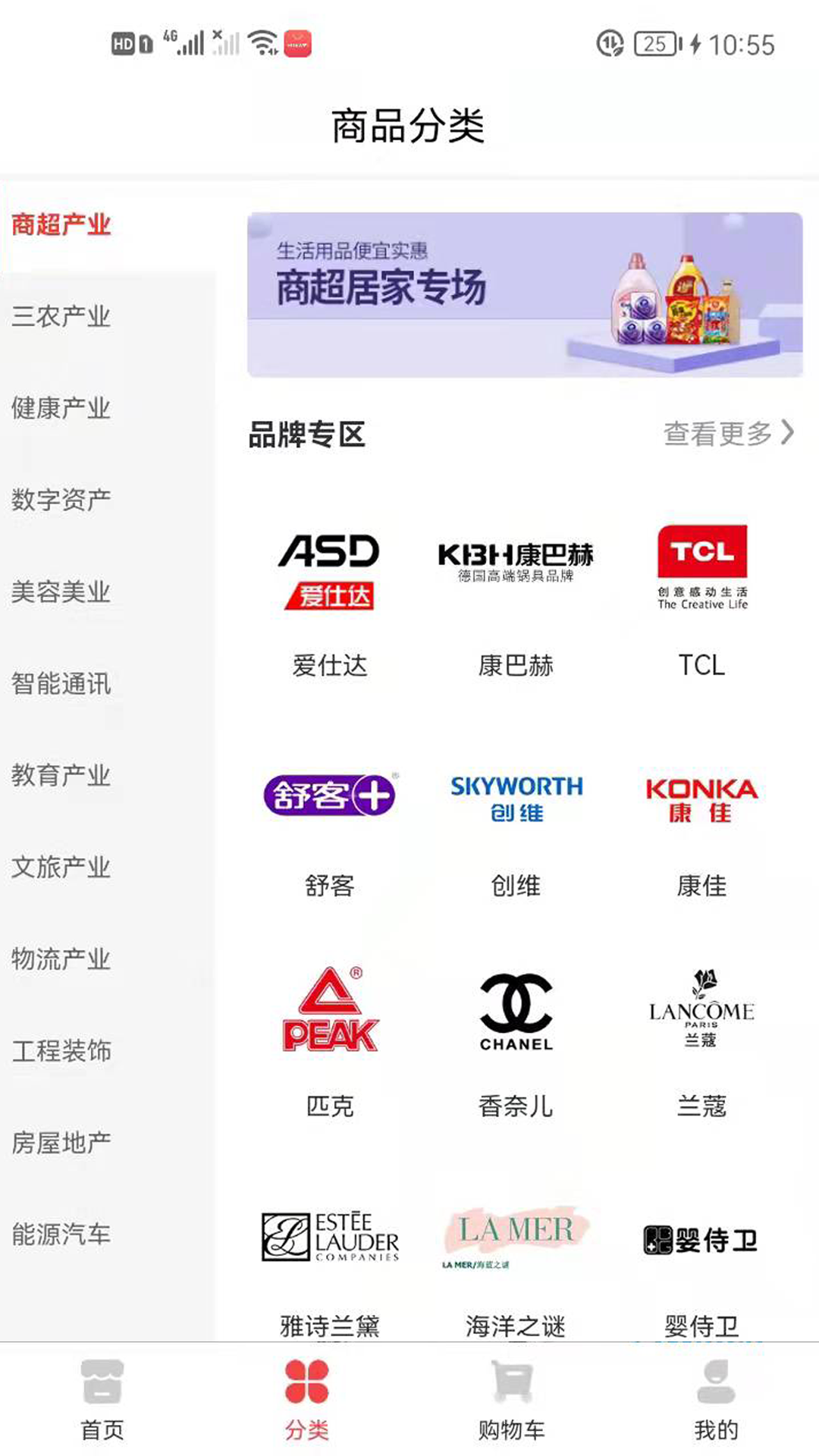
Task: Open the 兰蔻 Lancome brand
Action: coord(702,1043)
